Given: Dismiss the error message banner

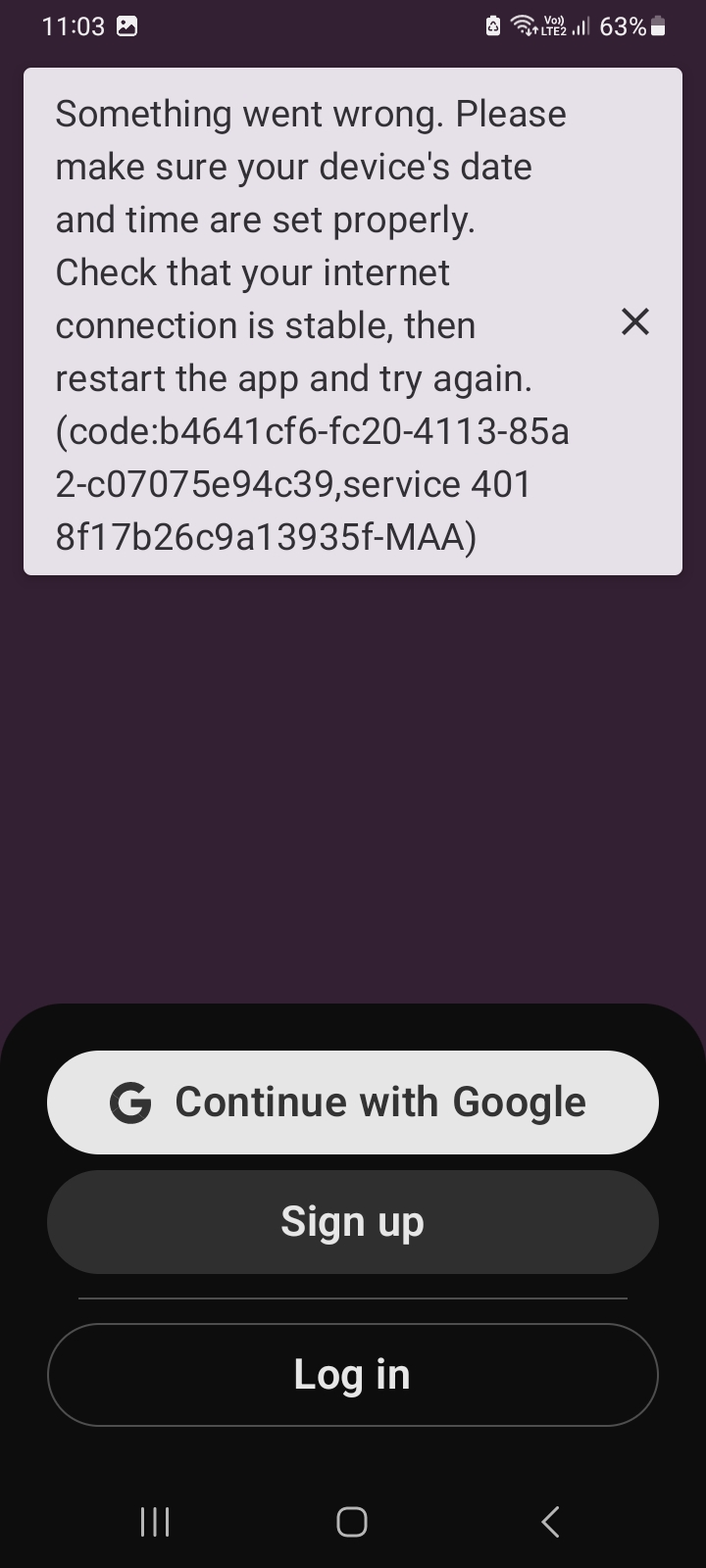Looking at the screenshot, I should (x=635, y=321).
